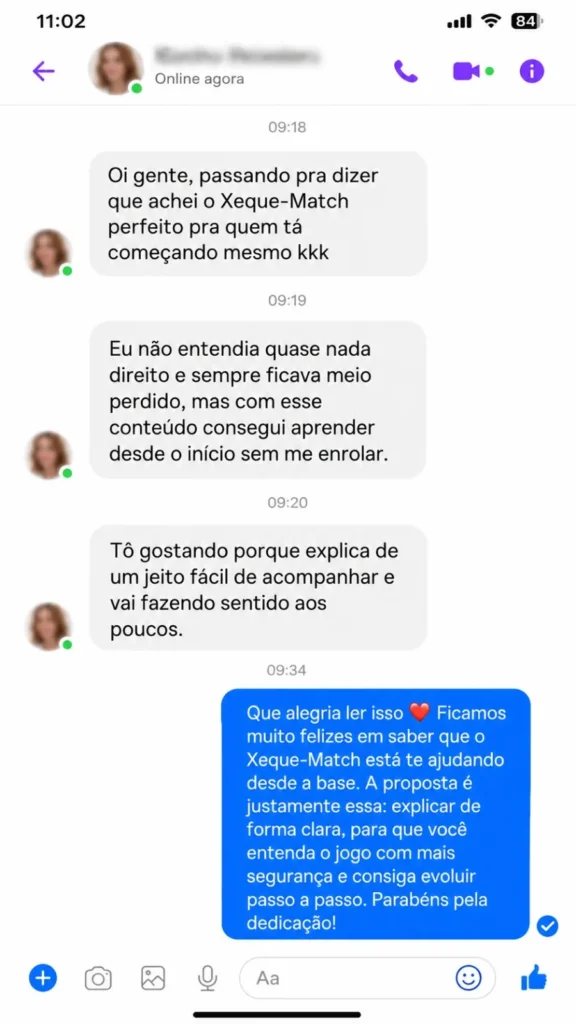Focus the Aa message input field

click(x=368, y=978)
